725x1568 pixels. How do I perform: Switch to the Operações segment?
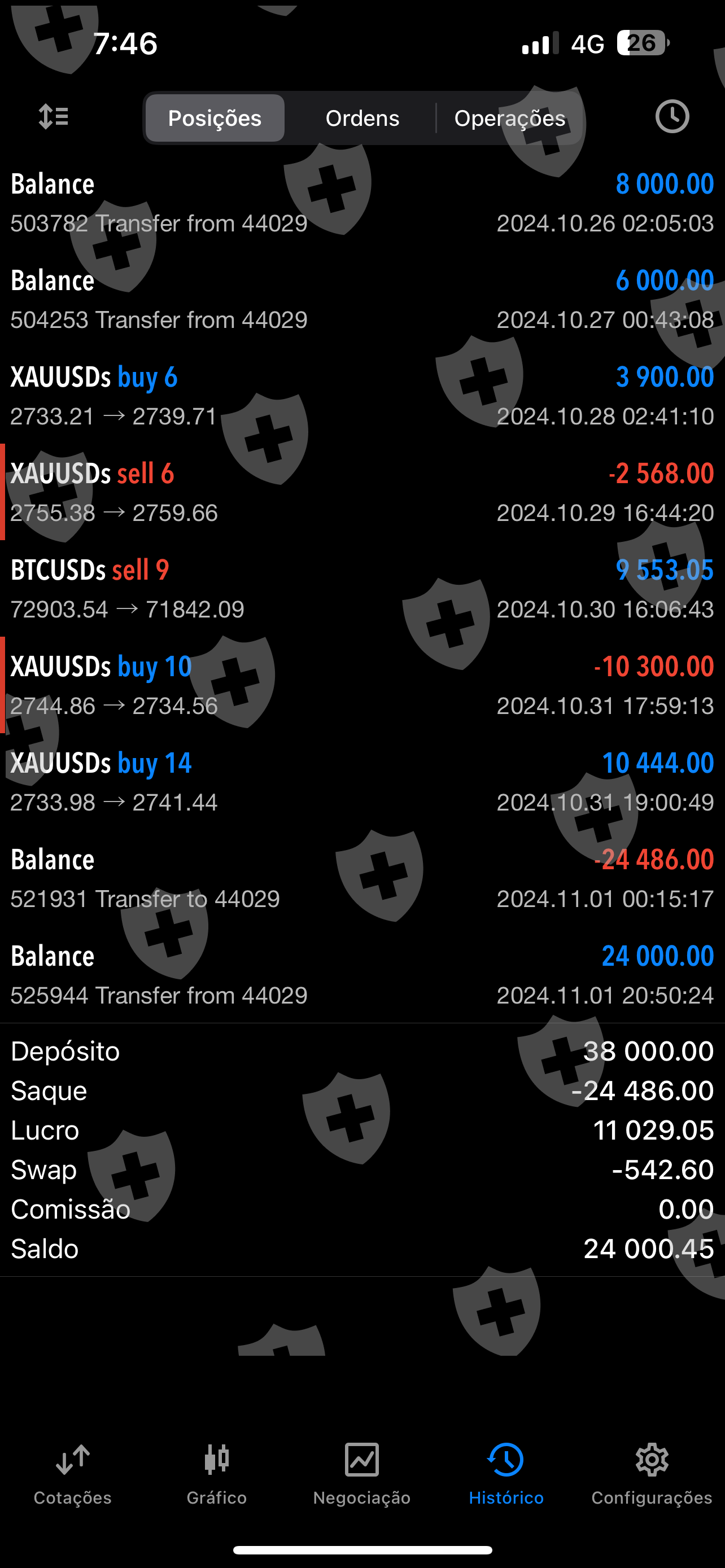click(509, 118)
